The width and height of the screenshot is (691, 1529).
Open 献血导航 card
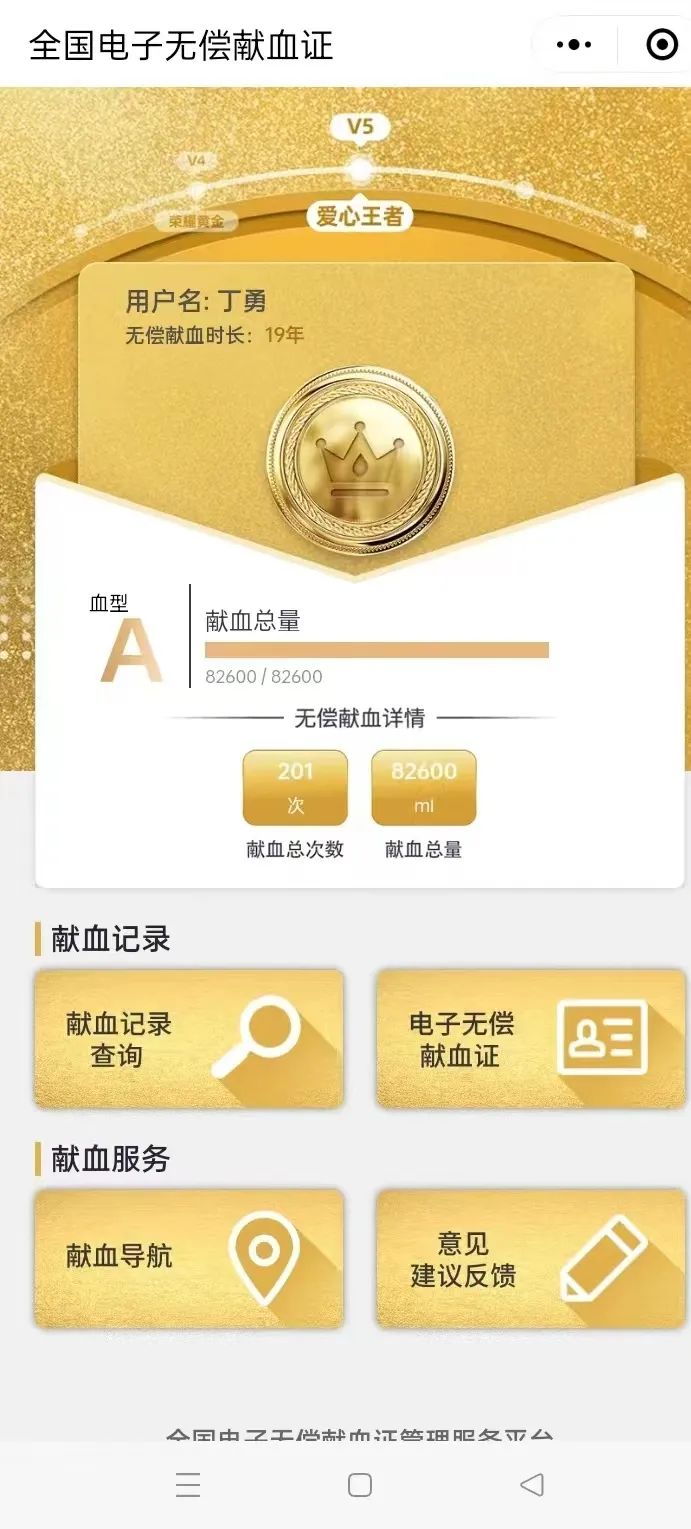tap(189, 1258)
